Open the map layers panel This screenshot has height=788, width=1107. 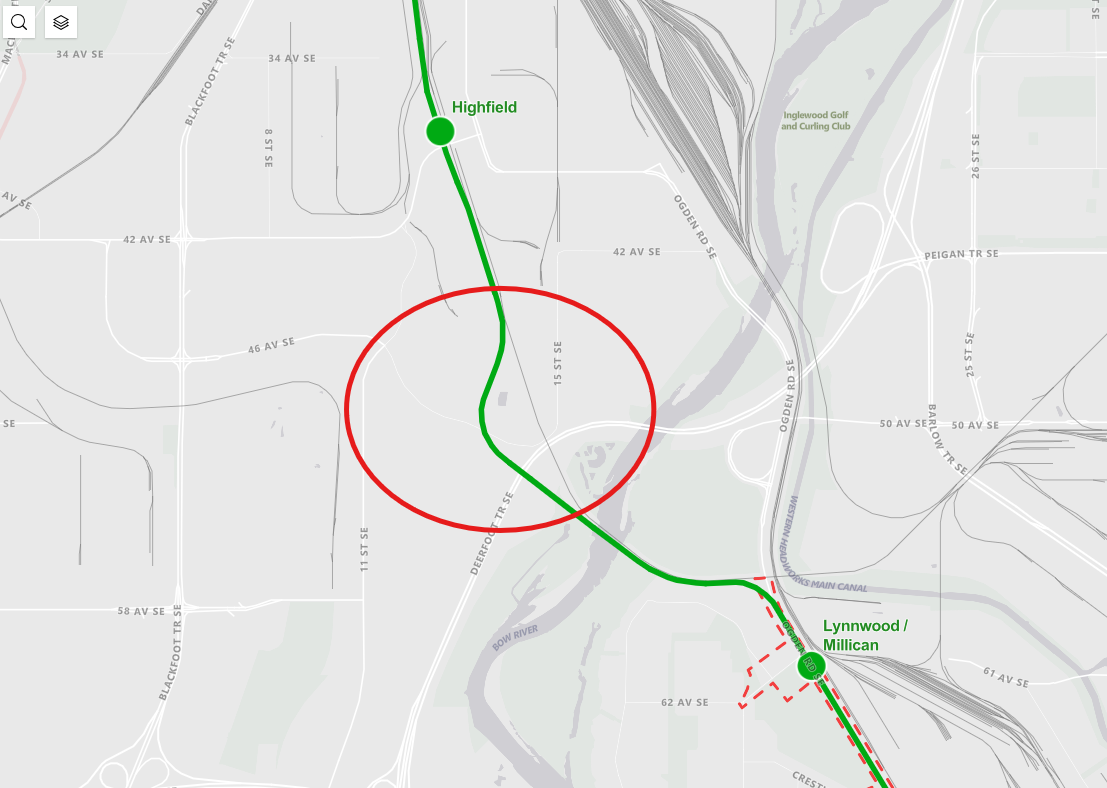pyautogui.click(x=61, y=21)
